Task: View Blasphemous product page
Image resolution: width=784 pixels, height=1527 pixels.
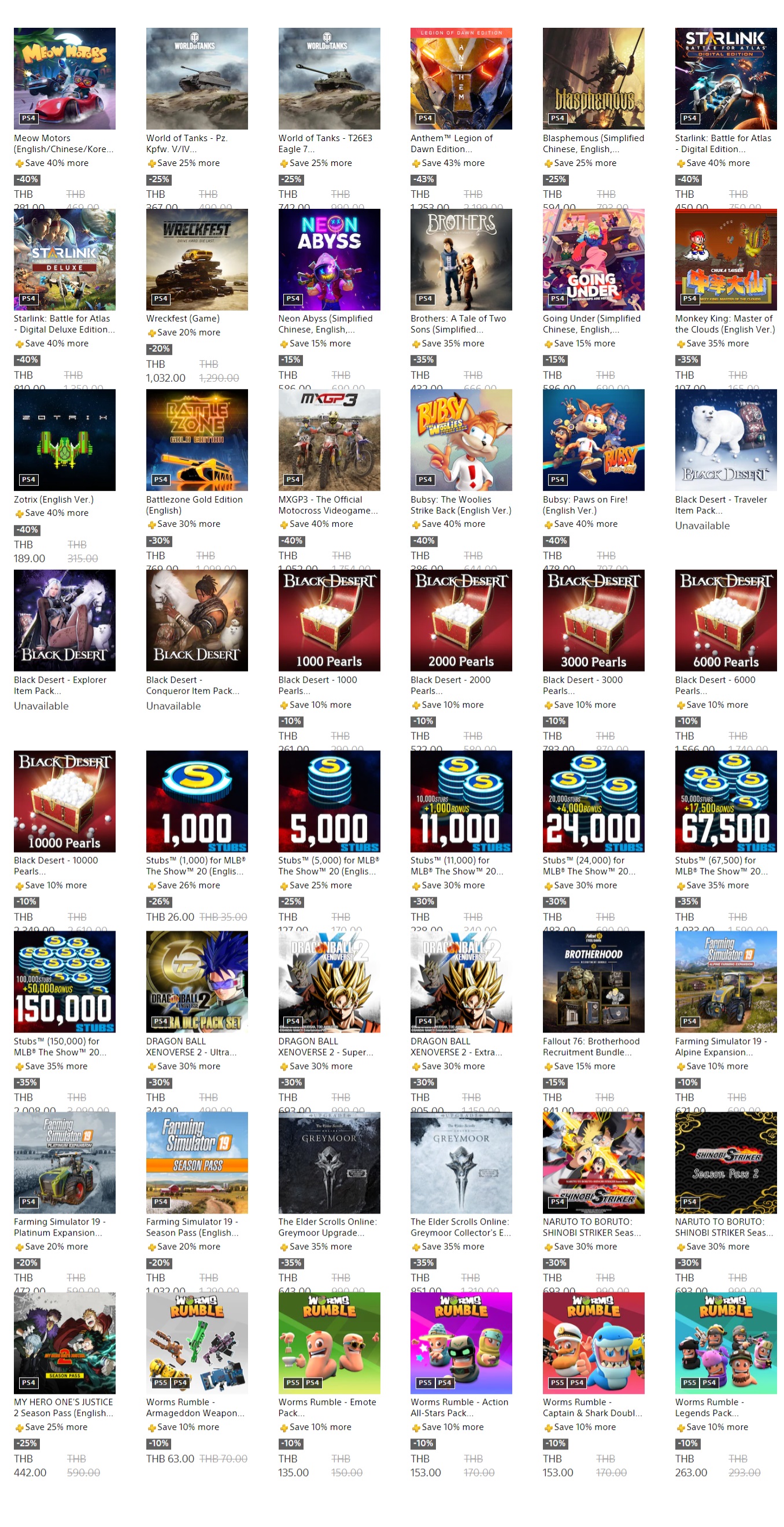Action: click(593, 78)
